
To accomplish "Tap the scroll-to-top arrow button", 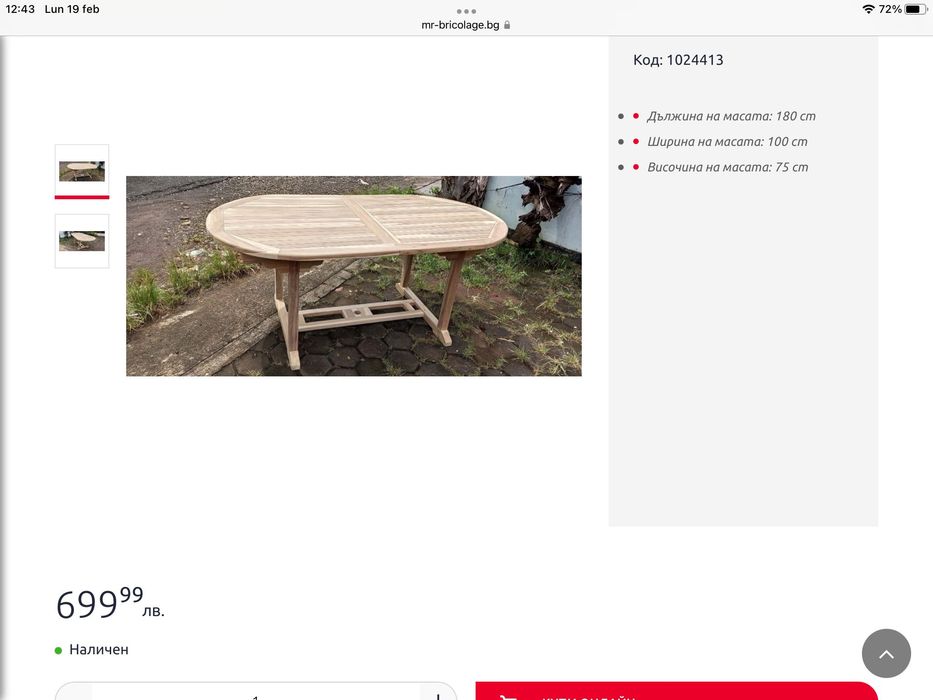I will click(x=886, y=654).
